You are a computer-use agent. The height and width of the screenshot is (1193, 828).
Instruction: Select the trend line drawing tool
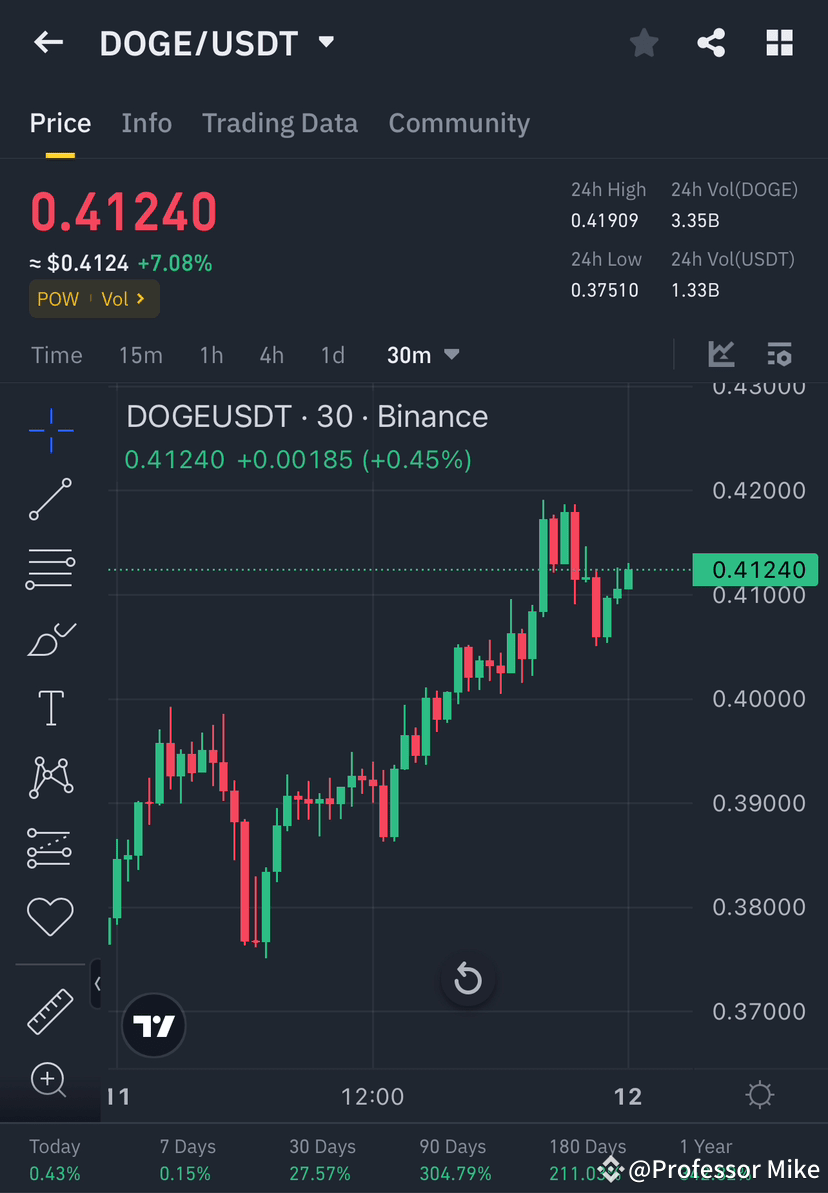point(50,500)
